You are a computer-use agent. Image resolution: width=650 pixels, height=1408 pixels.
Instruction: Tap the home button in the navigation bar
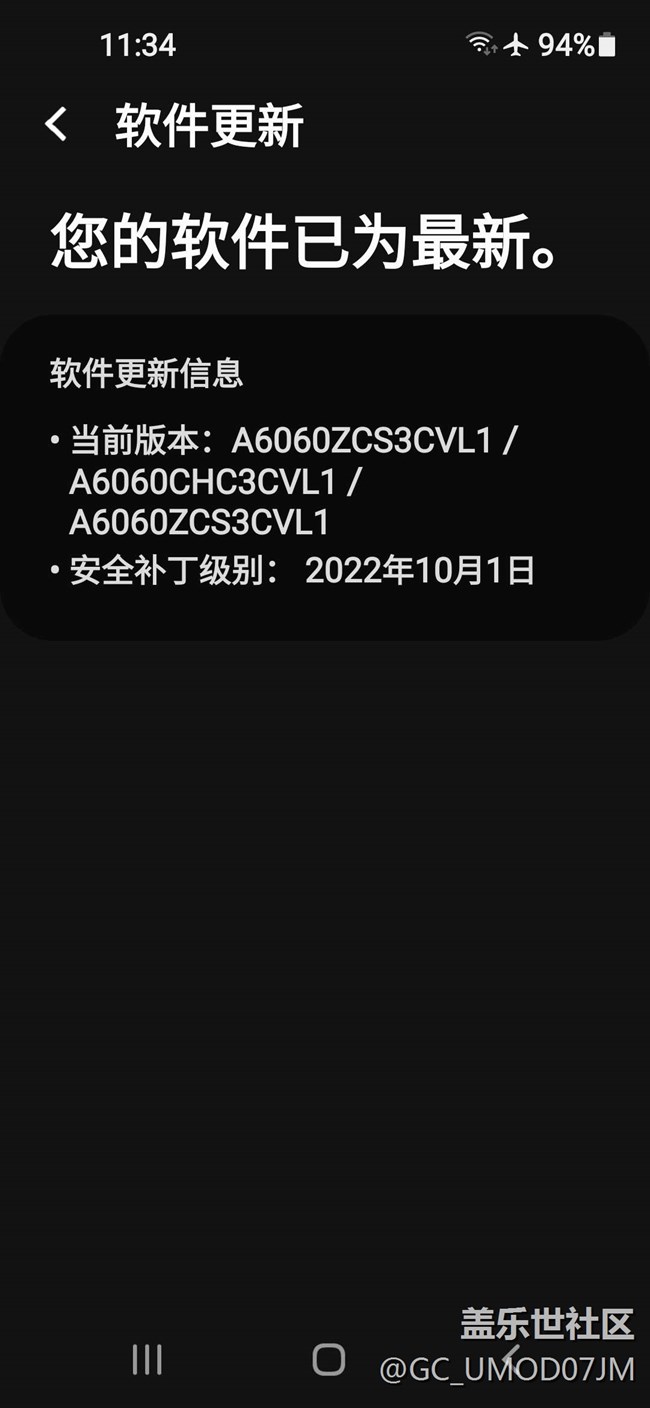pos(329,1359)
